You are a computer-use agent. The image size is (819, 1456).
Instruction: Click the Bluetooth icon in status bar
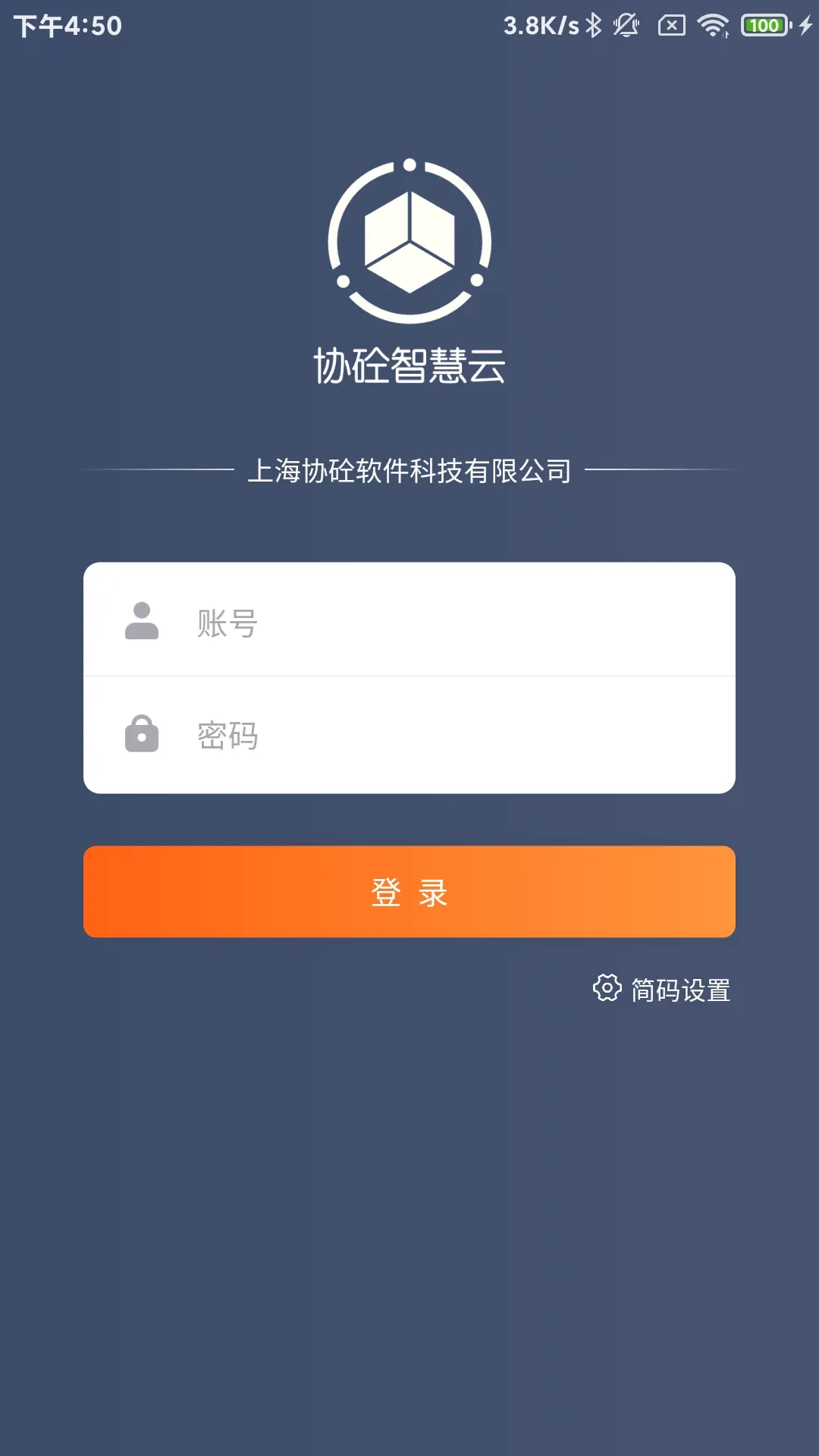[x=592, y=24]
